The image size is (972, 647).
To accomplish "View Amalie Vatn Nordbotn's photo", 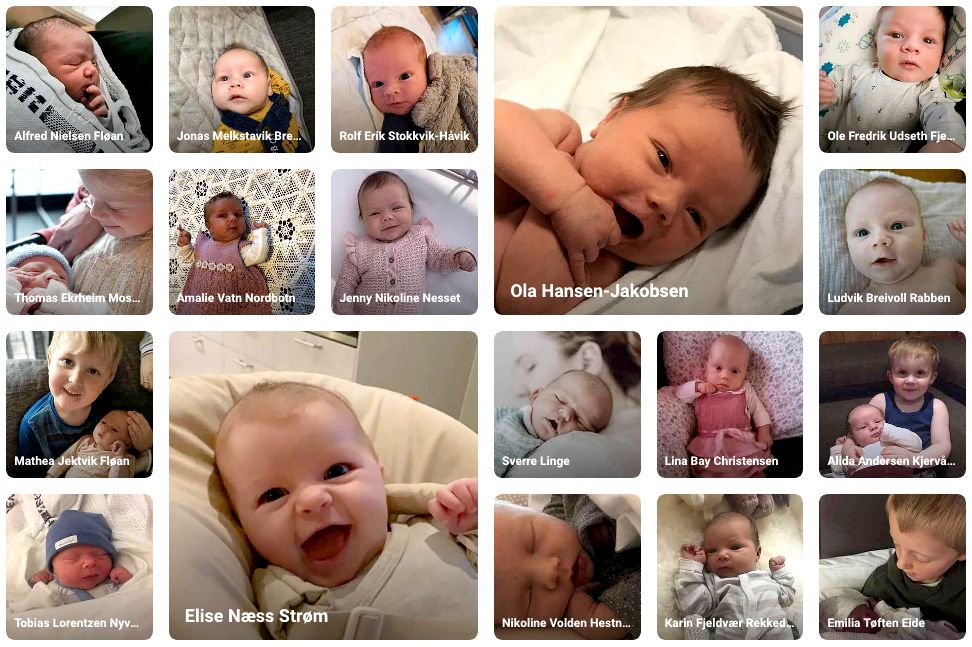I will click(x=241, y=242).
